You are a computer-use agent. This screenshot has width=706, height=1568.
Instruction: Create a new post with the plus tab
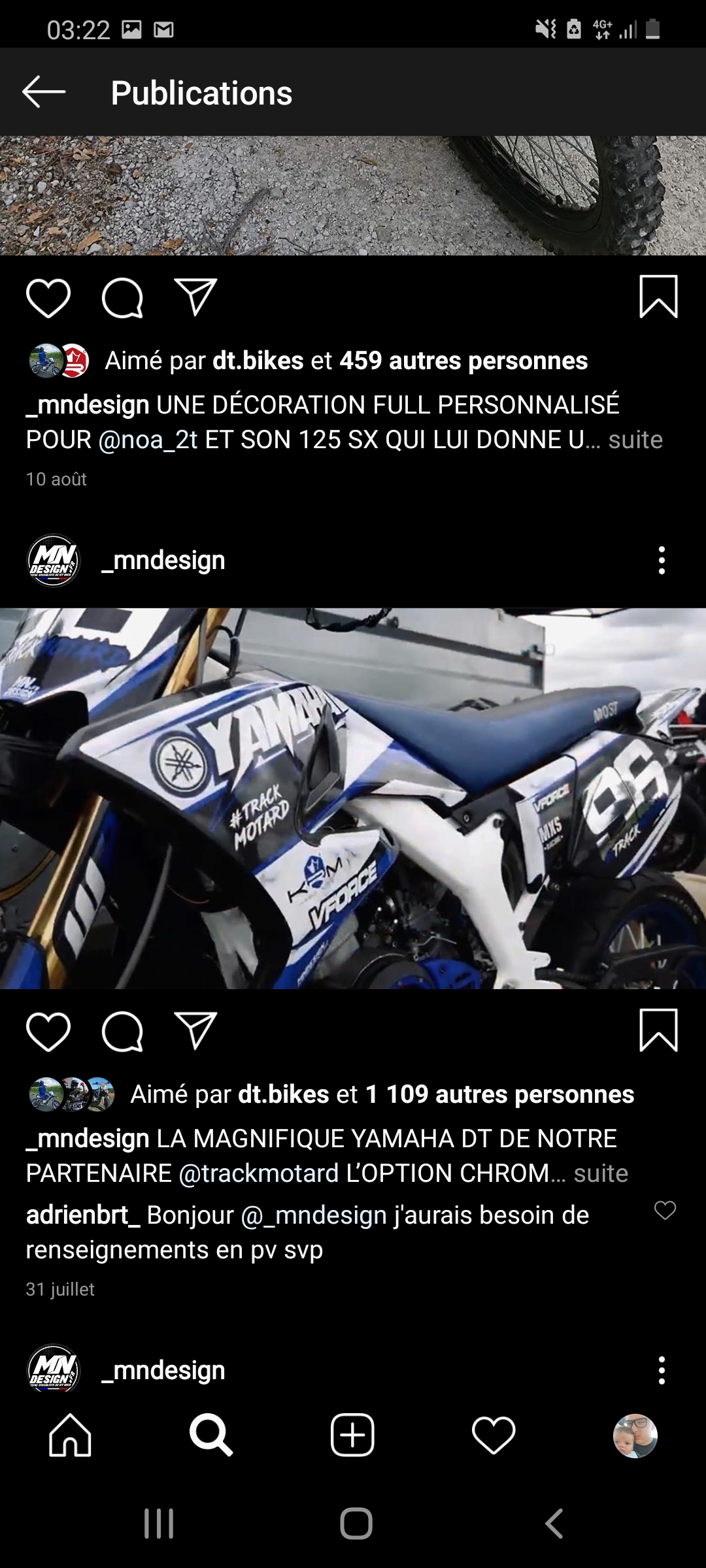352,1435
